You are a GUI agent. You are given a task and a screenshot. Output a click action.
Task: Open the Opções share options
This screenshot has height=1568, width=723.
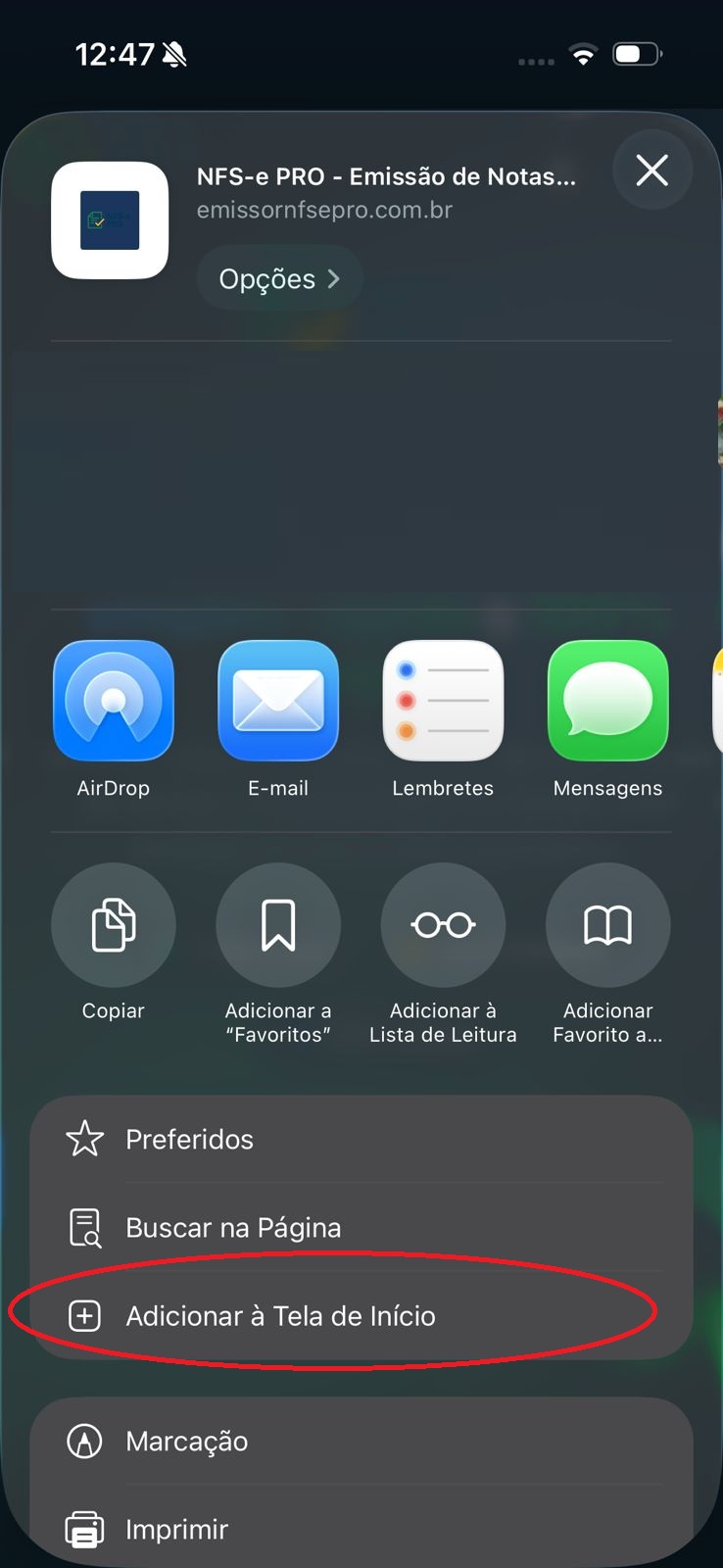point(279,279)
